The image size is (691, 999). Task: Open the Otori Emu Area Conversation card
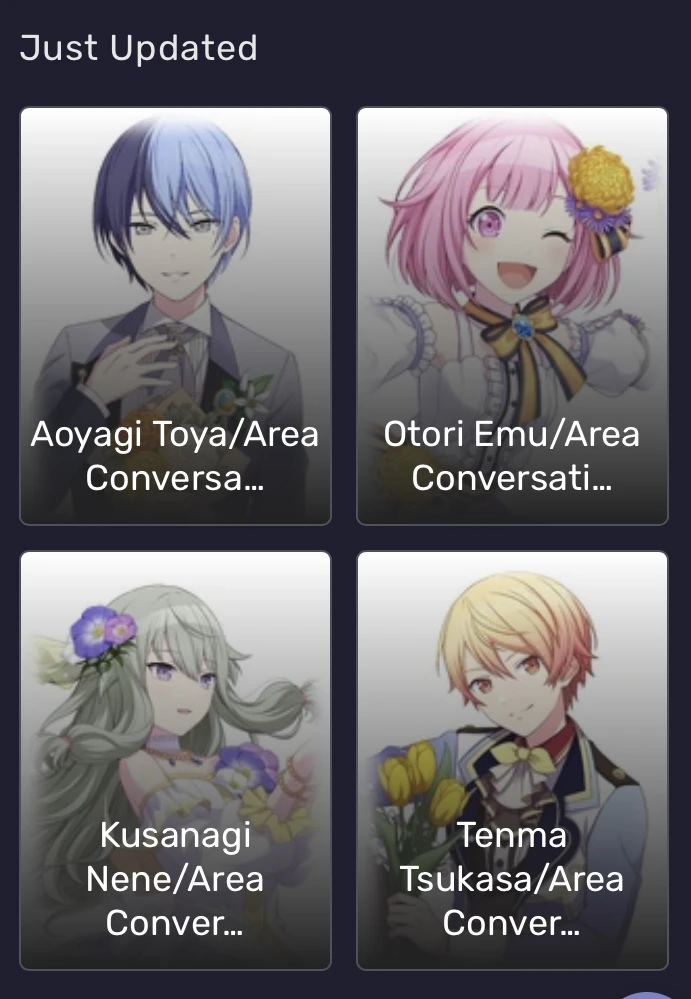click(512, 316)
